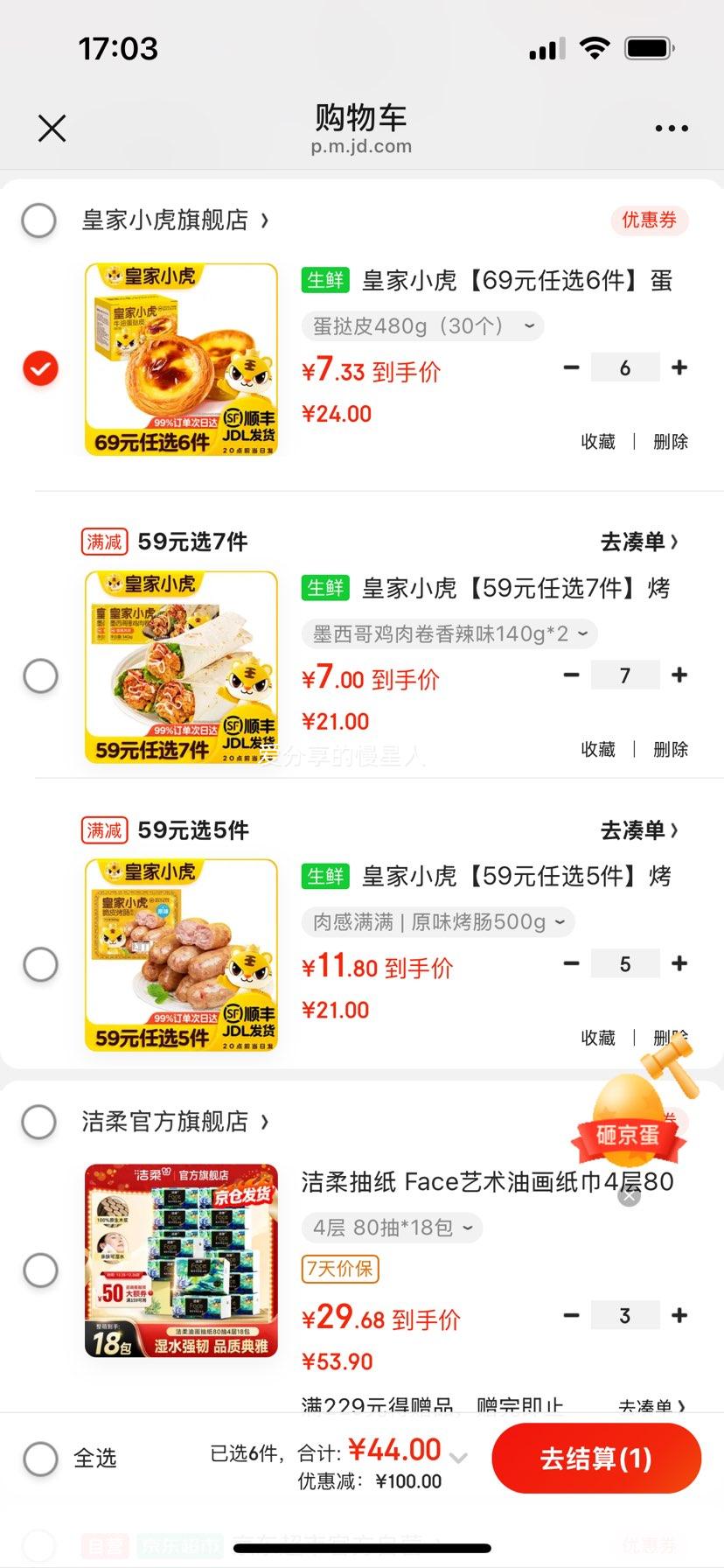Screen dimensions: 724x1568
Task: Open 去凑单 for 59元选7件
Action: [639, 542]
